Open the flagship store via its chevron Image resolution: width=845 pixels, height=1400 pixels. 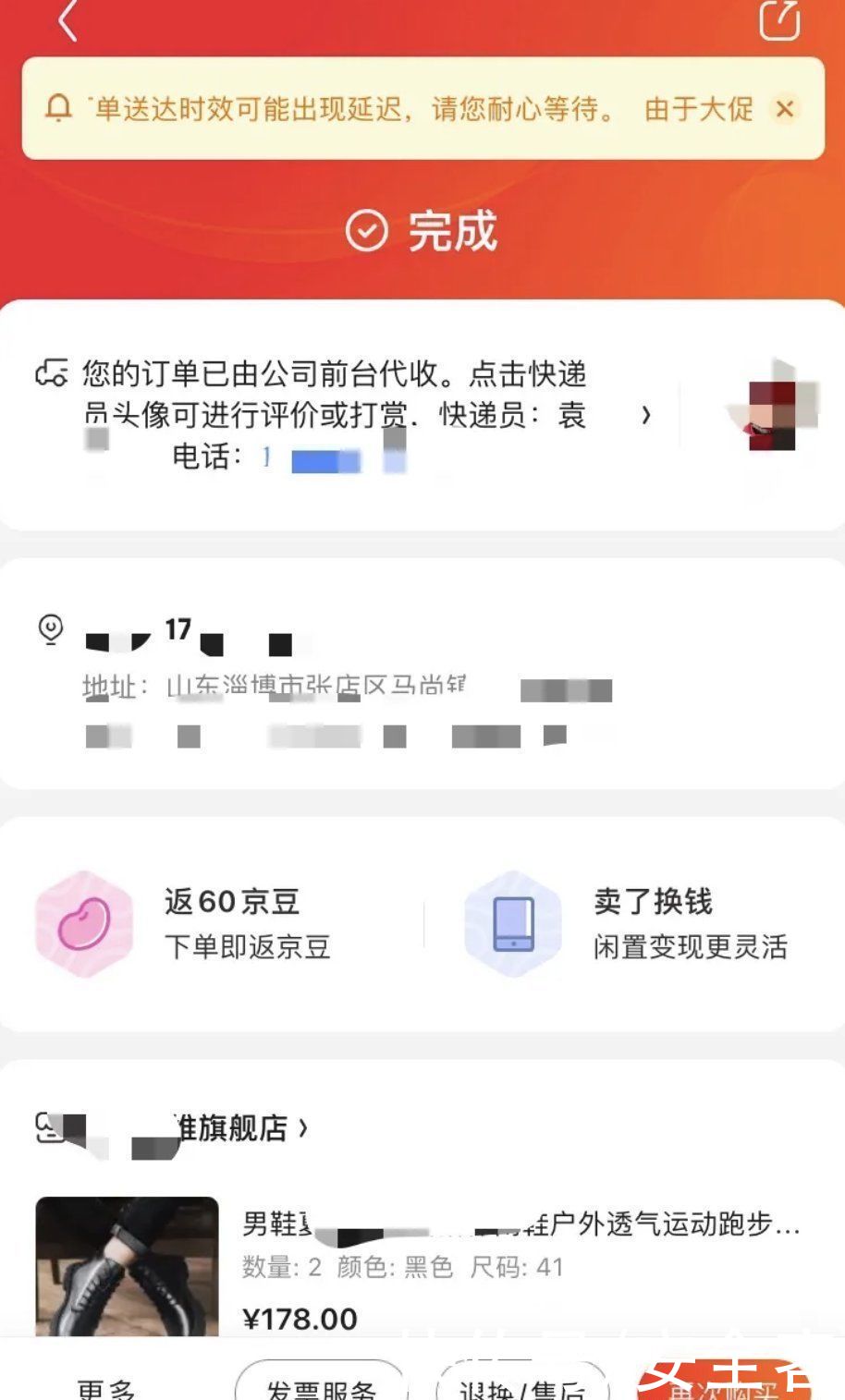(302, 1128)
